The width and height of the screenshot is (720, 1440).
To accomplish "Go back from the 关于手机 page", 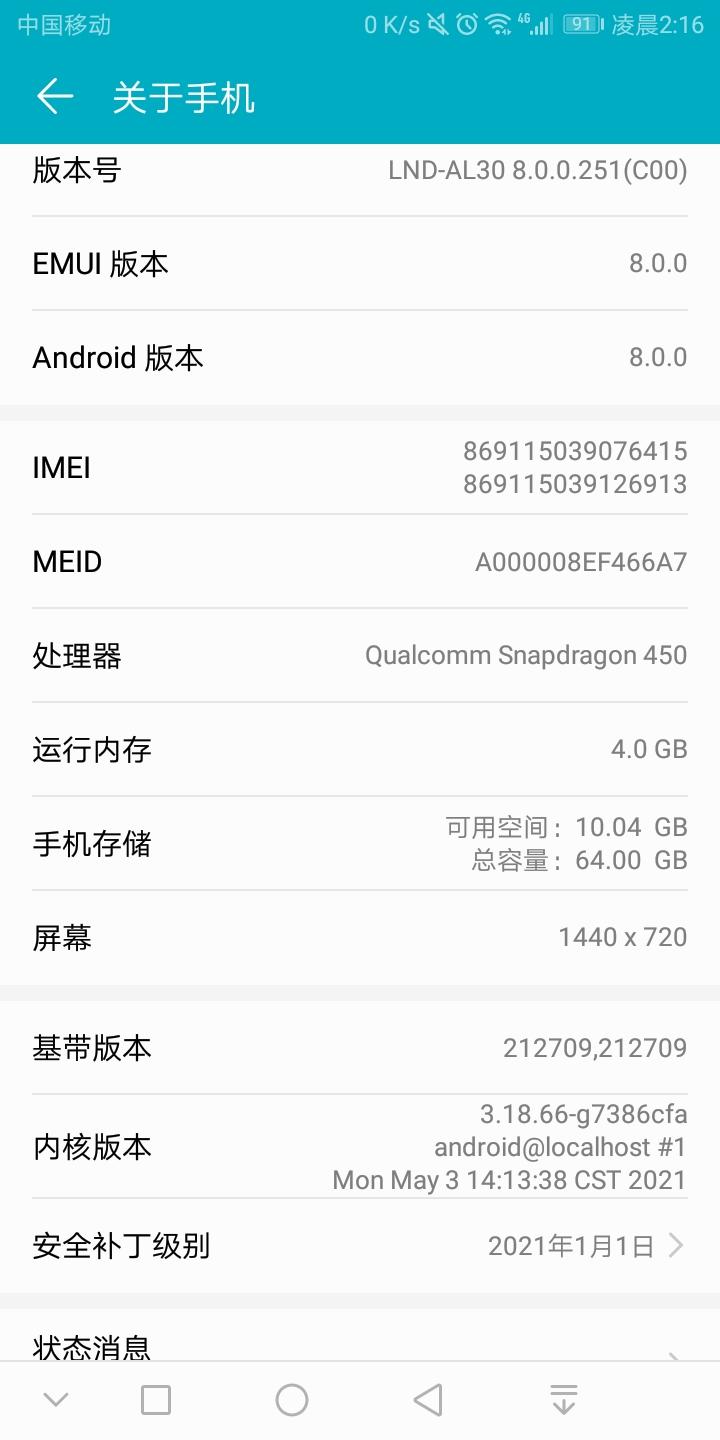I will 55,97.
